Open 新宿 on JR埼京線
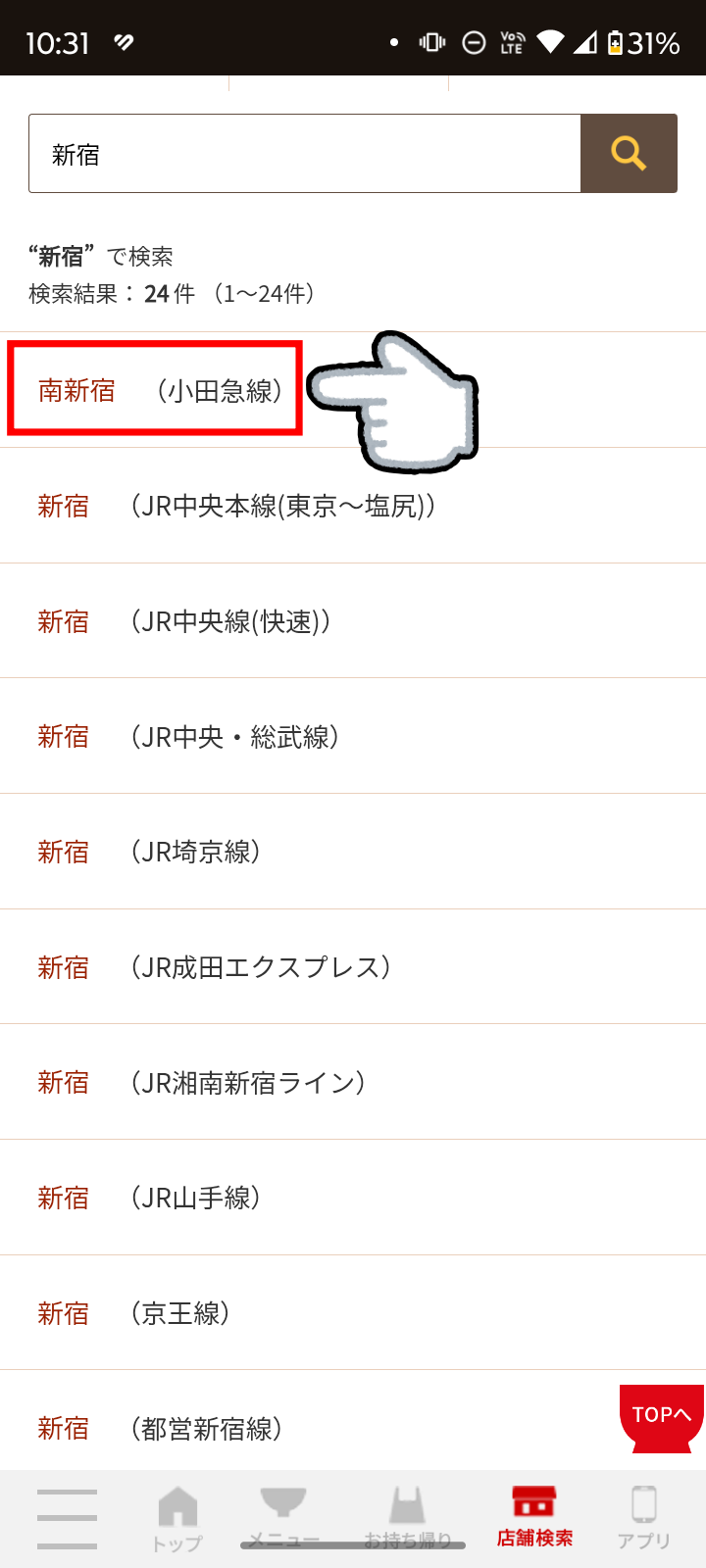The image size is (706, 1568). [x=64, y=852]
